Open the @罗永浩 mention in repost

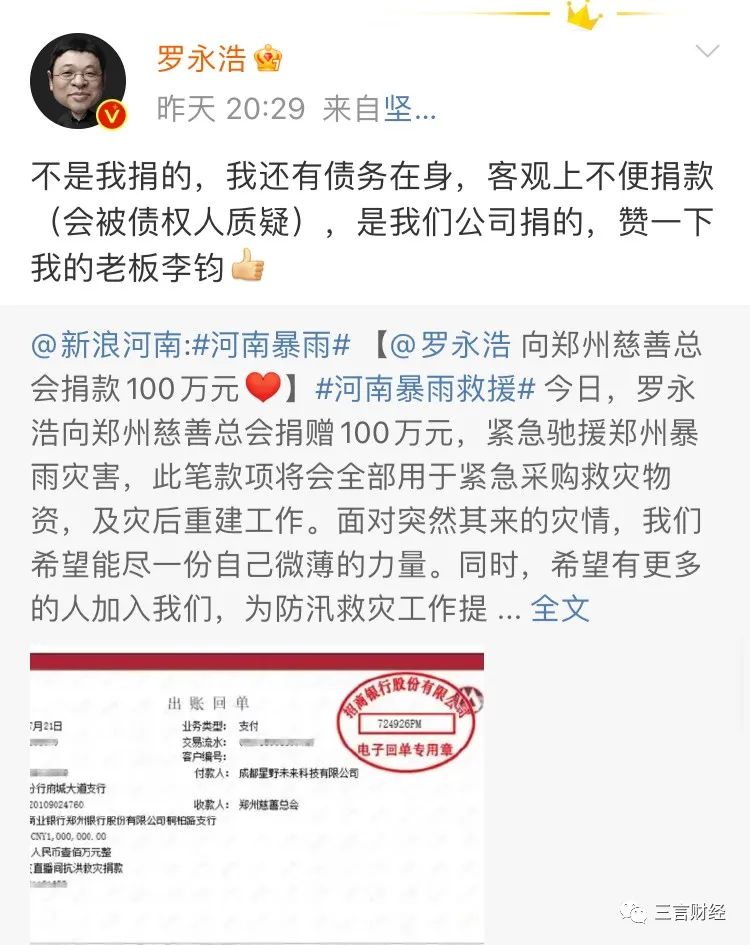click(x=450, y=346)
